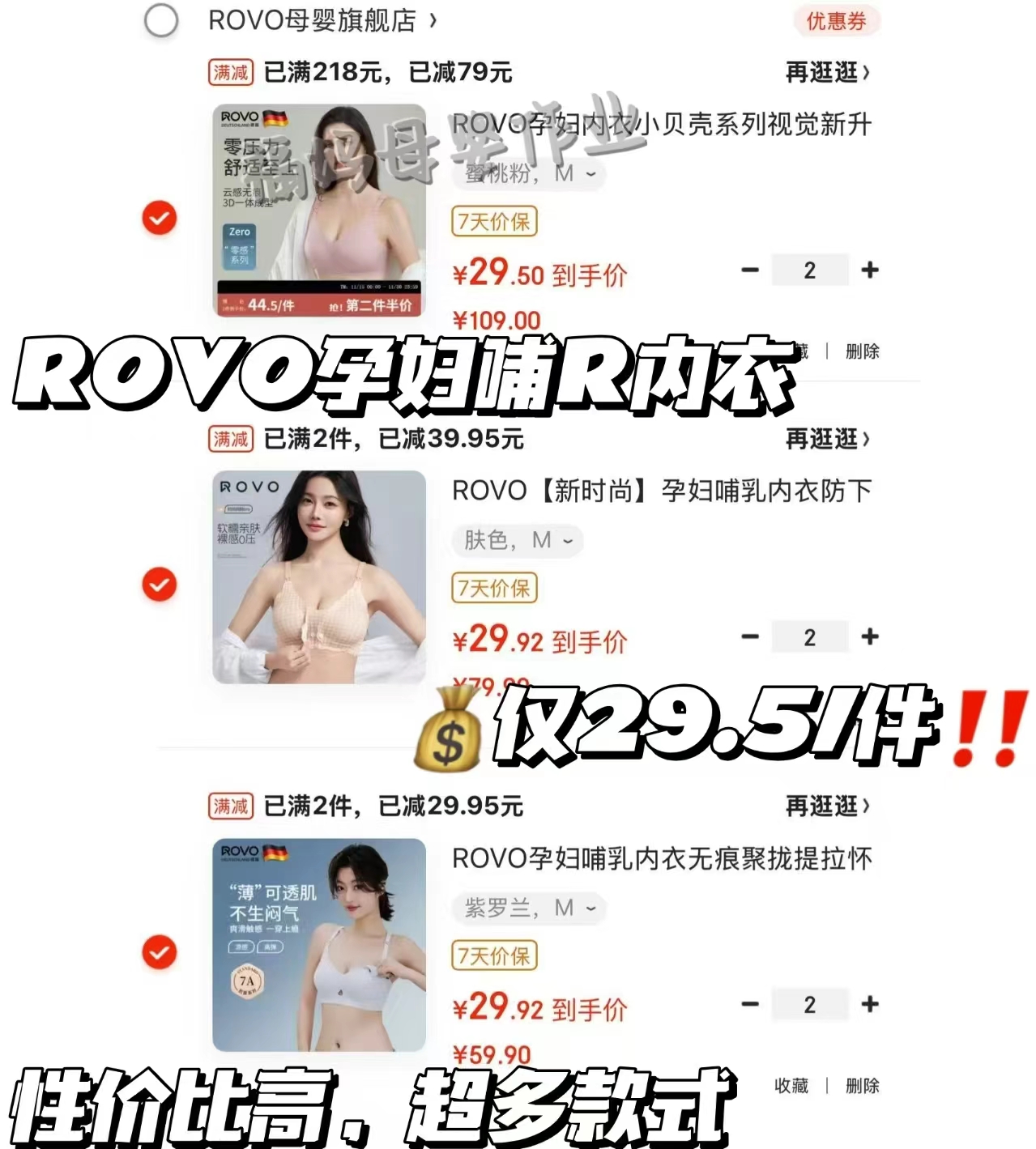Click the 7天价保 badge on the 紫罗兰 bra item
The height and width of the screenshot is (1149, 1036).
pyautogui.click(x=493, y=957)
